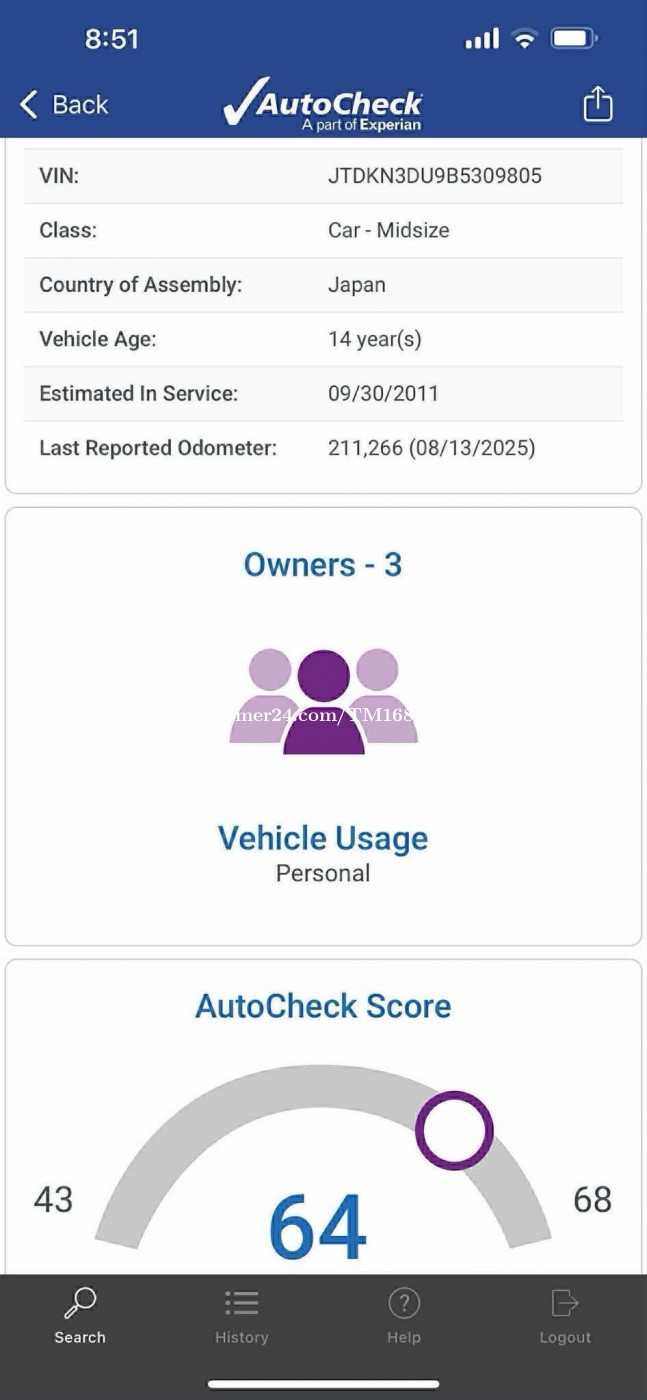Open the Help tab
The width and height of the screenshot is (647, 1400).
(x=404, y=1316)
